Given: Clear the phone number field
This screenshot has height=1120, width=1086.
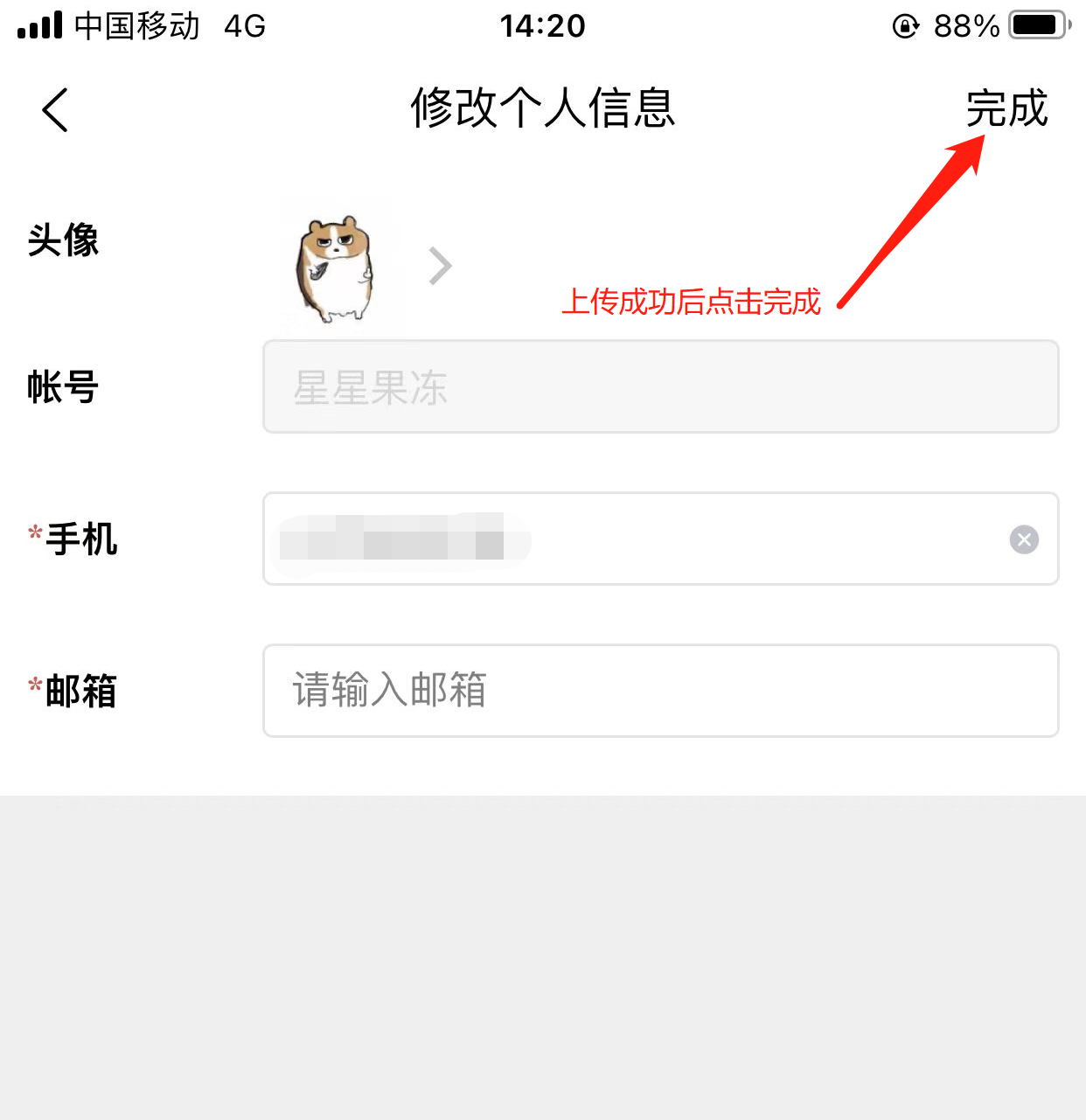Looking at the screenshot, I should pyautogui.click(x=1024, y=539).
